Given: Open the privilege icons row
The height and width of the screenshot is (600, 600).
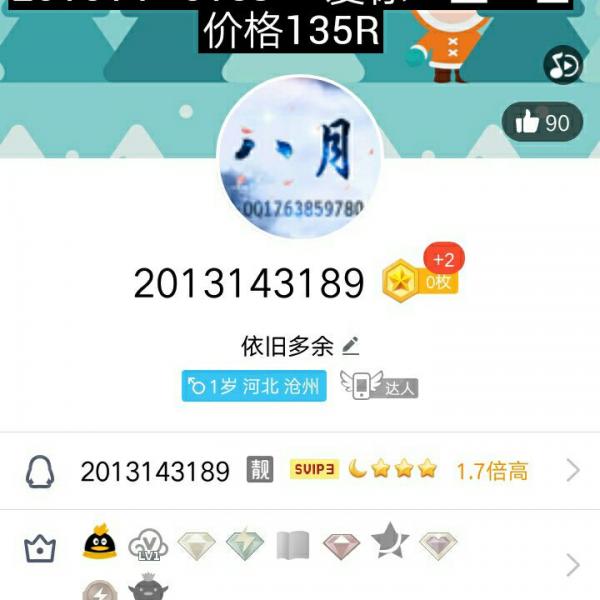Looking at the screenshot, I should click(x=300, y=560).
